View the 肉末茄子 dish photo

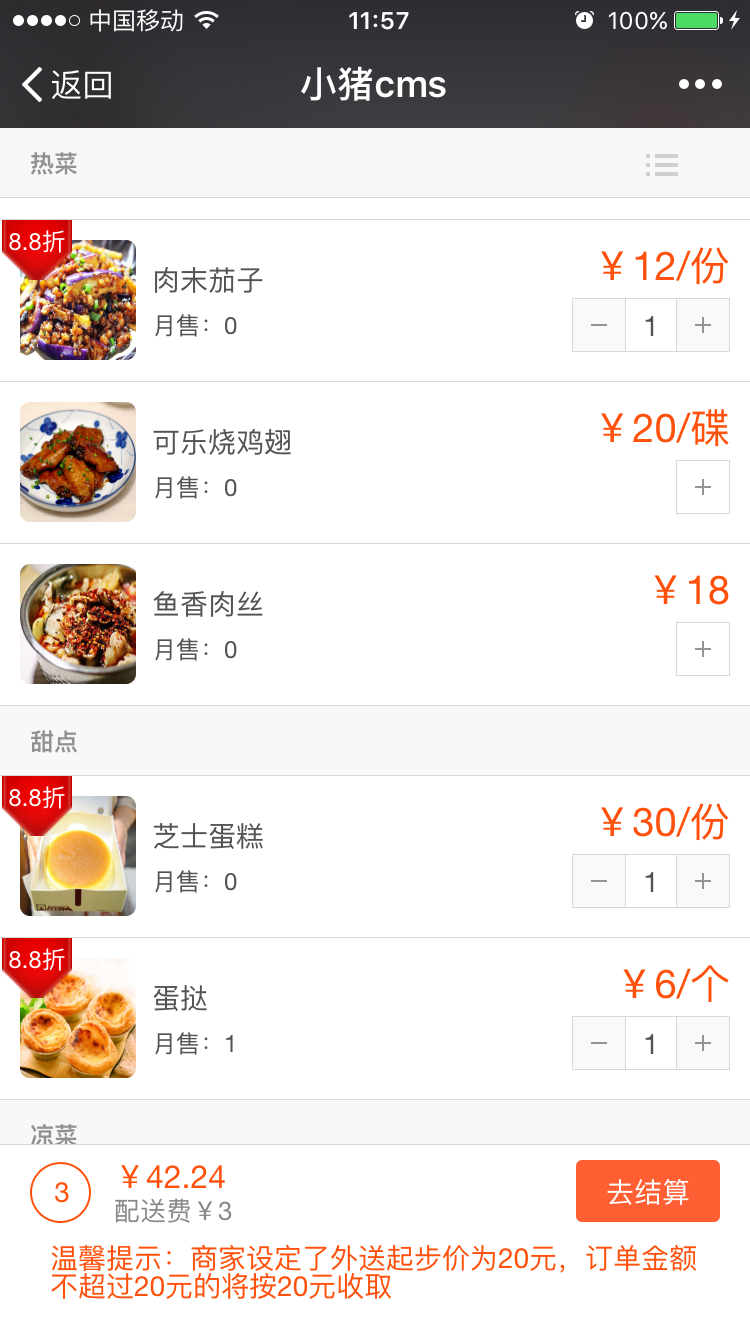78,300
